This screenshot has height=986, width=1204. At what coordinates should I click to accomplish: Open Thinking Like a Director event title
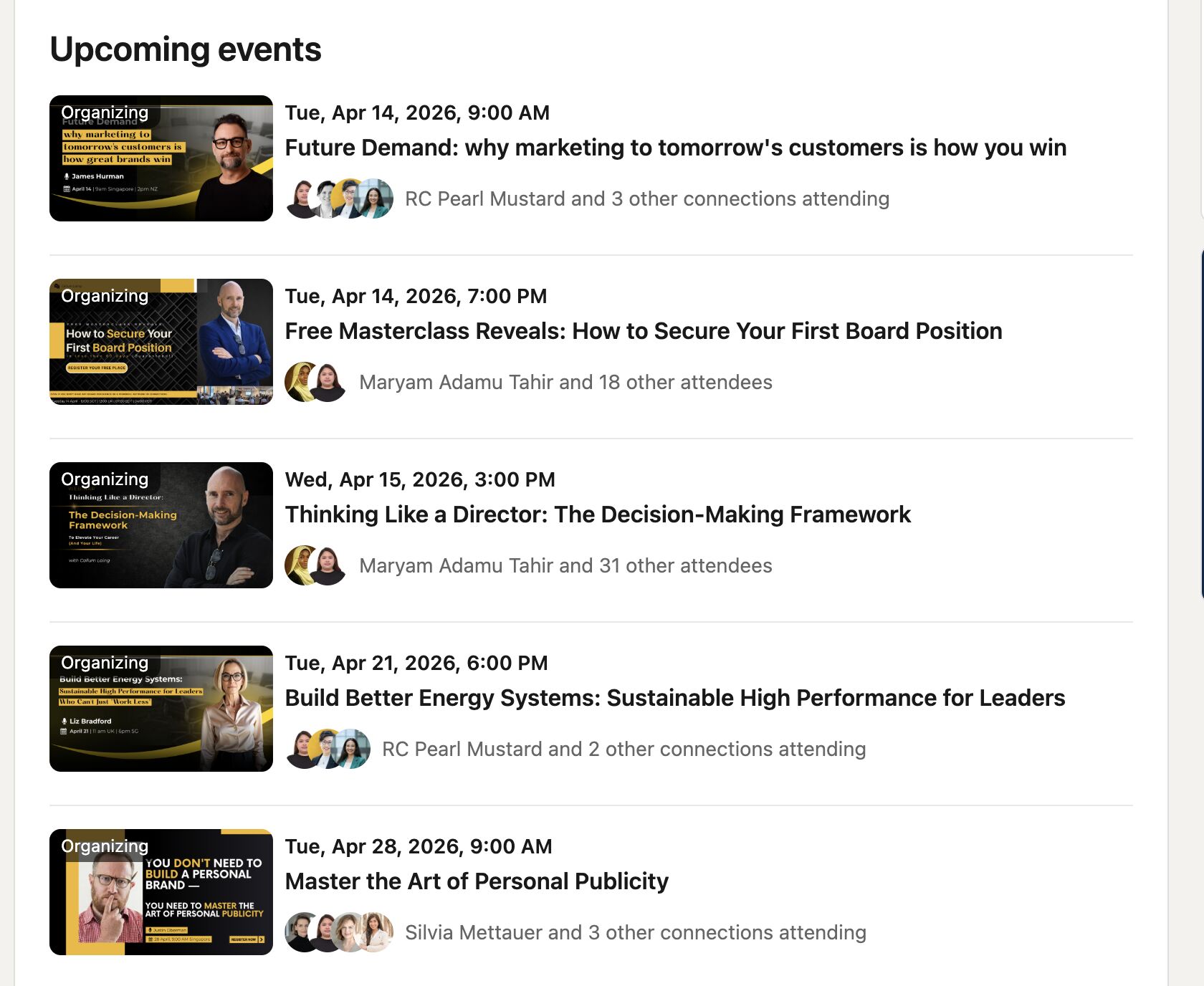click(x=598, y=514)
